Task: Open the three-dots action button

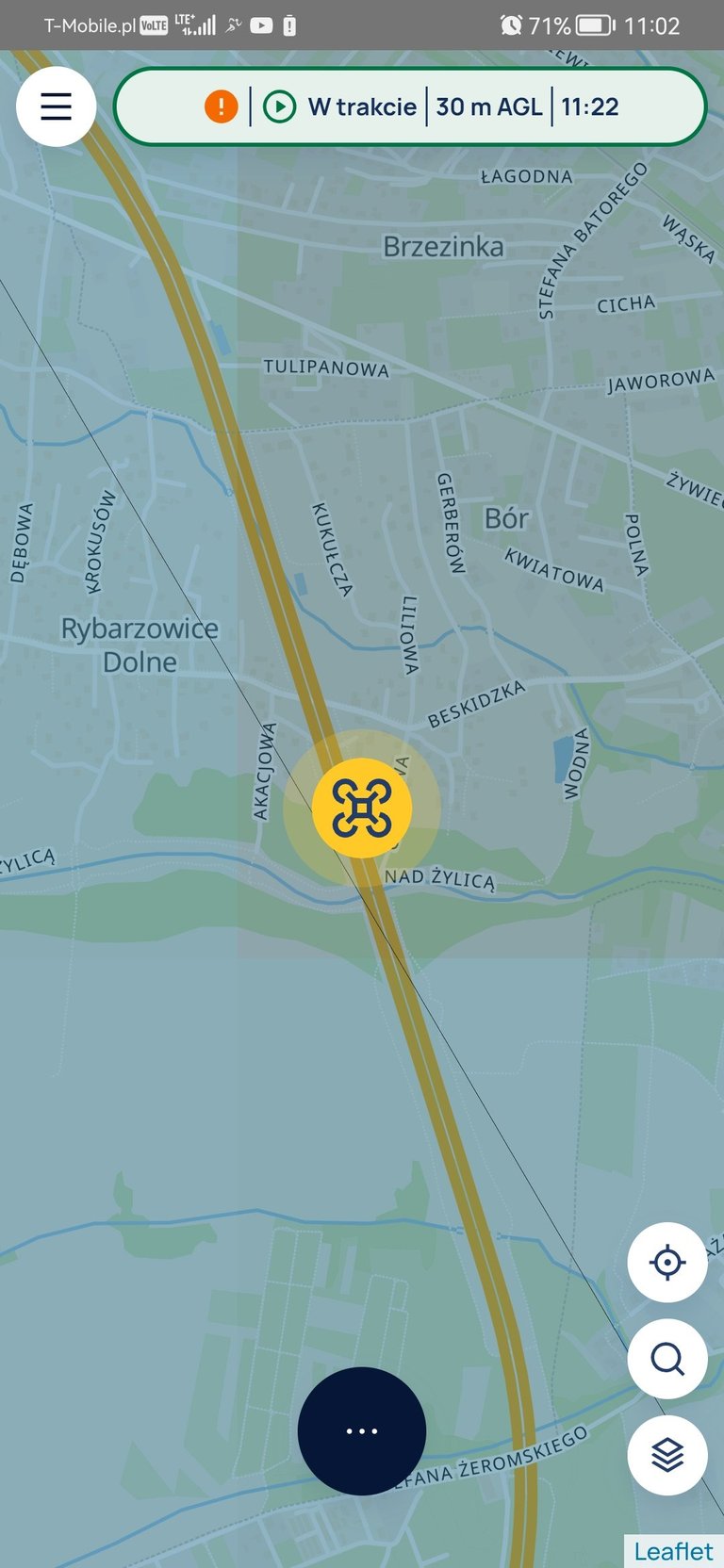Action: click(362, 1430)
